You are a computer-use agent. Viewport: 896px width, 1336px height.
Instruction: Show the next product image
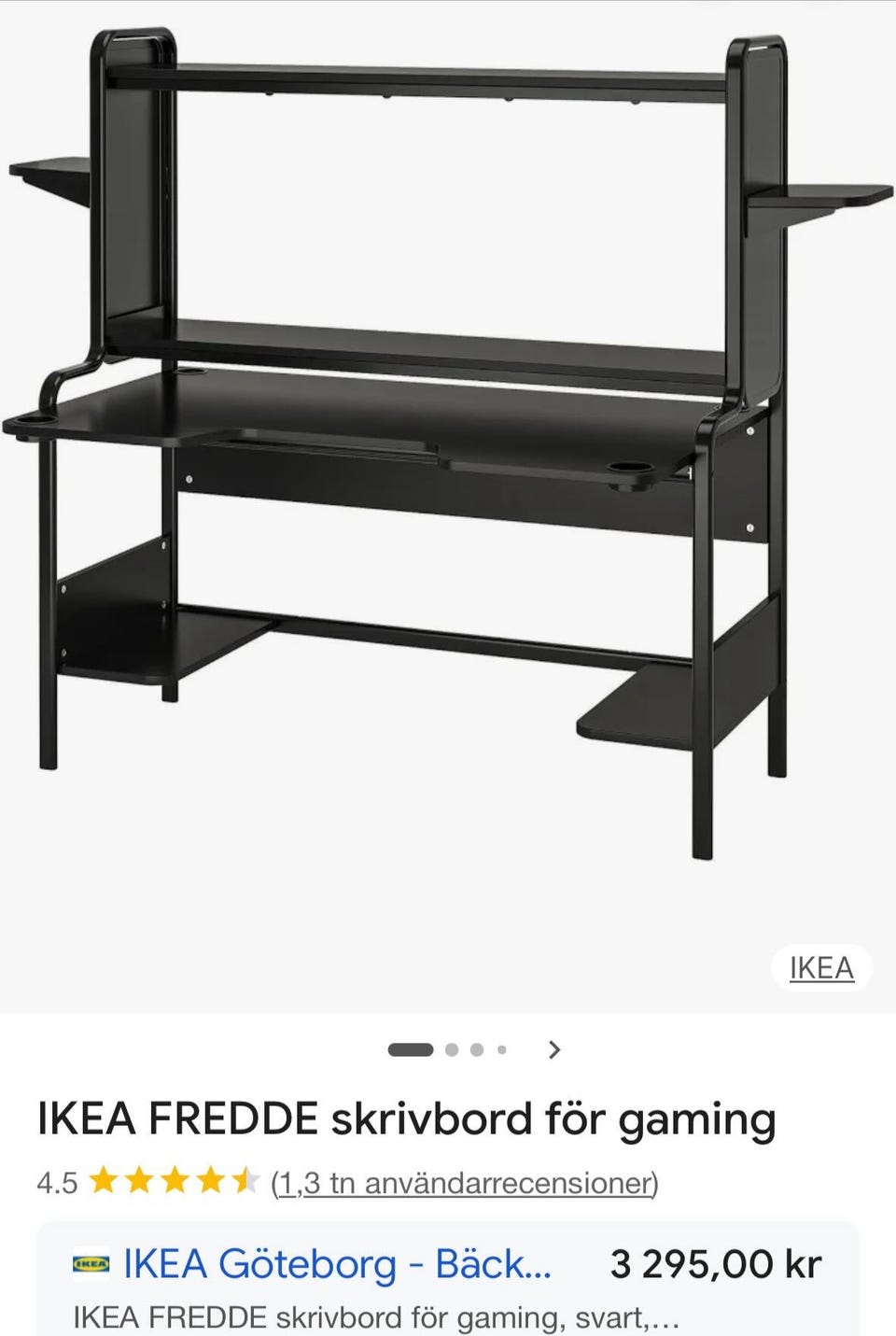point(554,1049)
